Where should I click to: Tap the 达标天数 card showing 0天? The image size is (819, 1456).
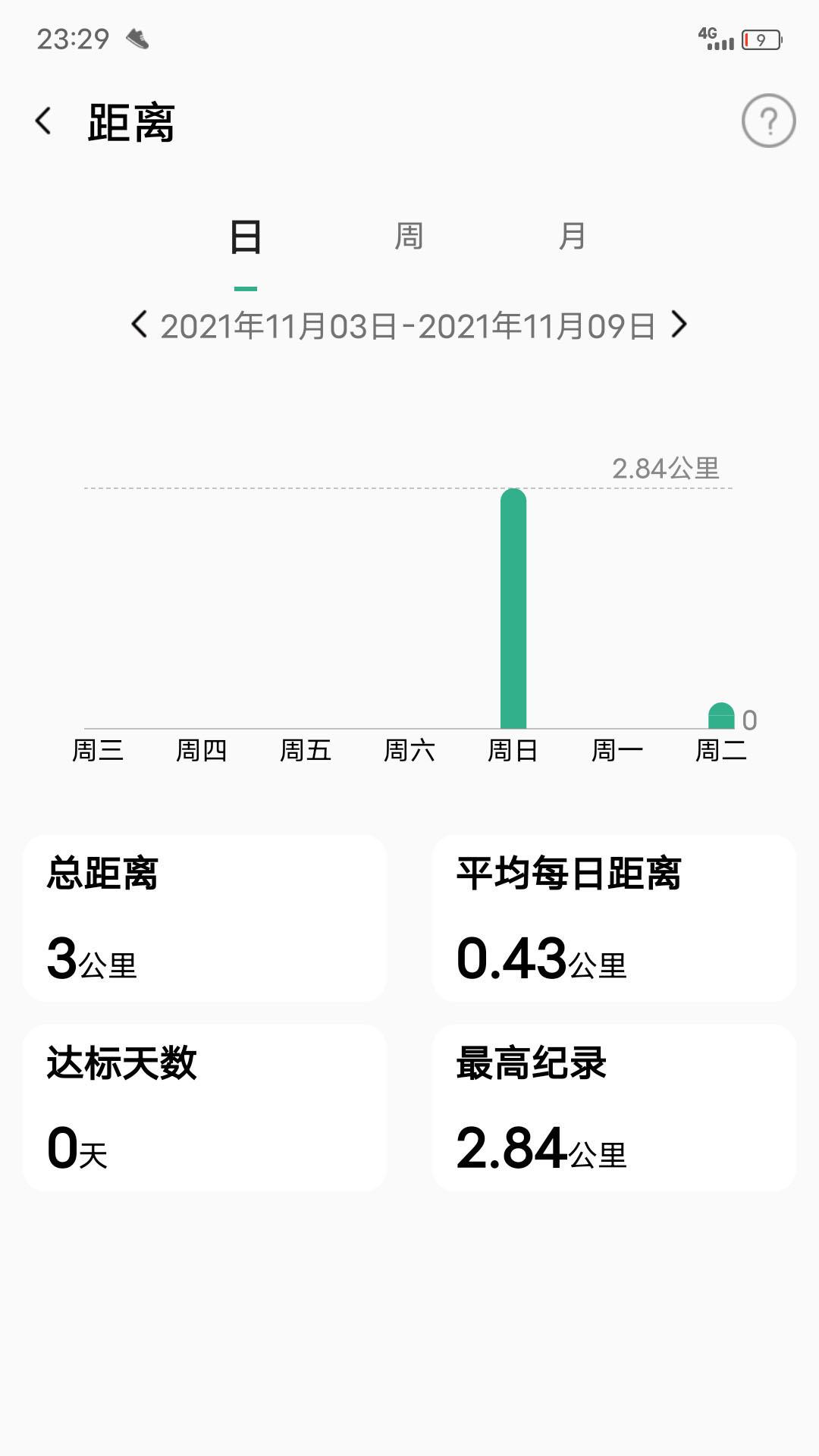tap(205, 1107)
